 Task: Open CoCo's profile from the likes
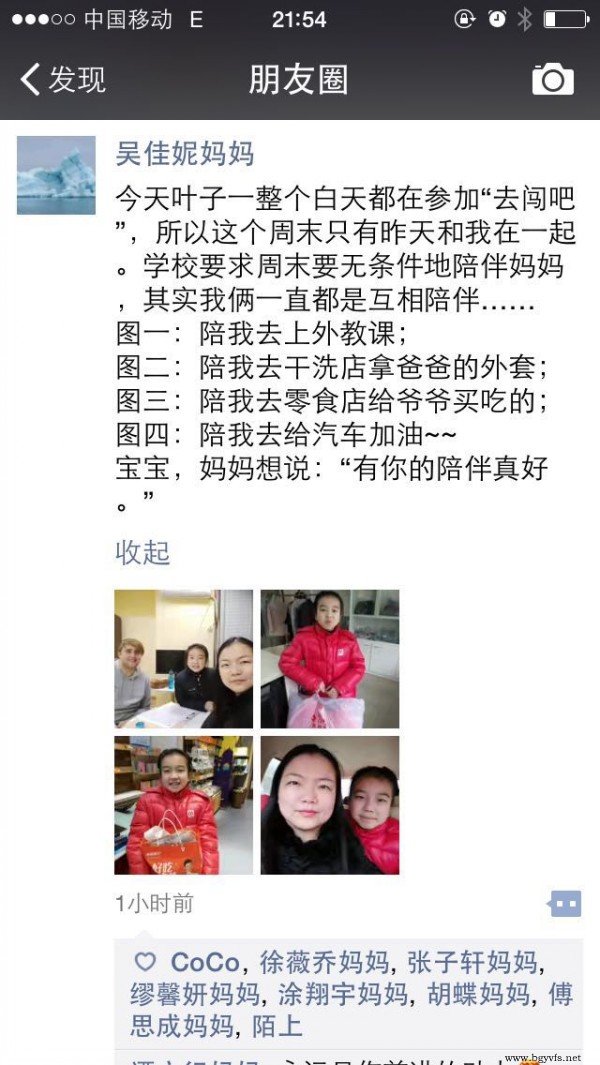pyautogui.click(x=205, y=962)
